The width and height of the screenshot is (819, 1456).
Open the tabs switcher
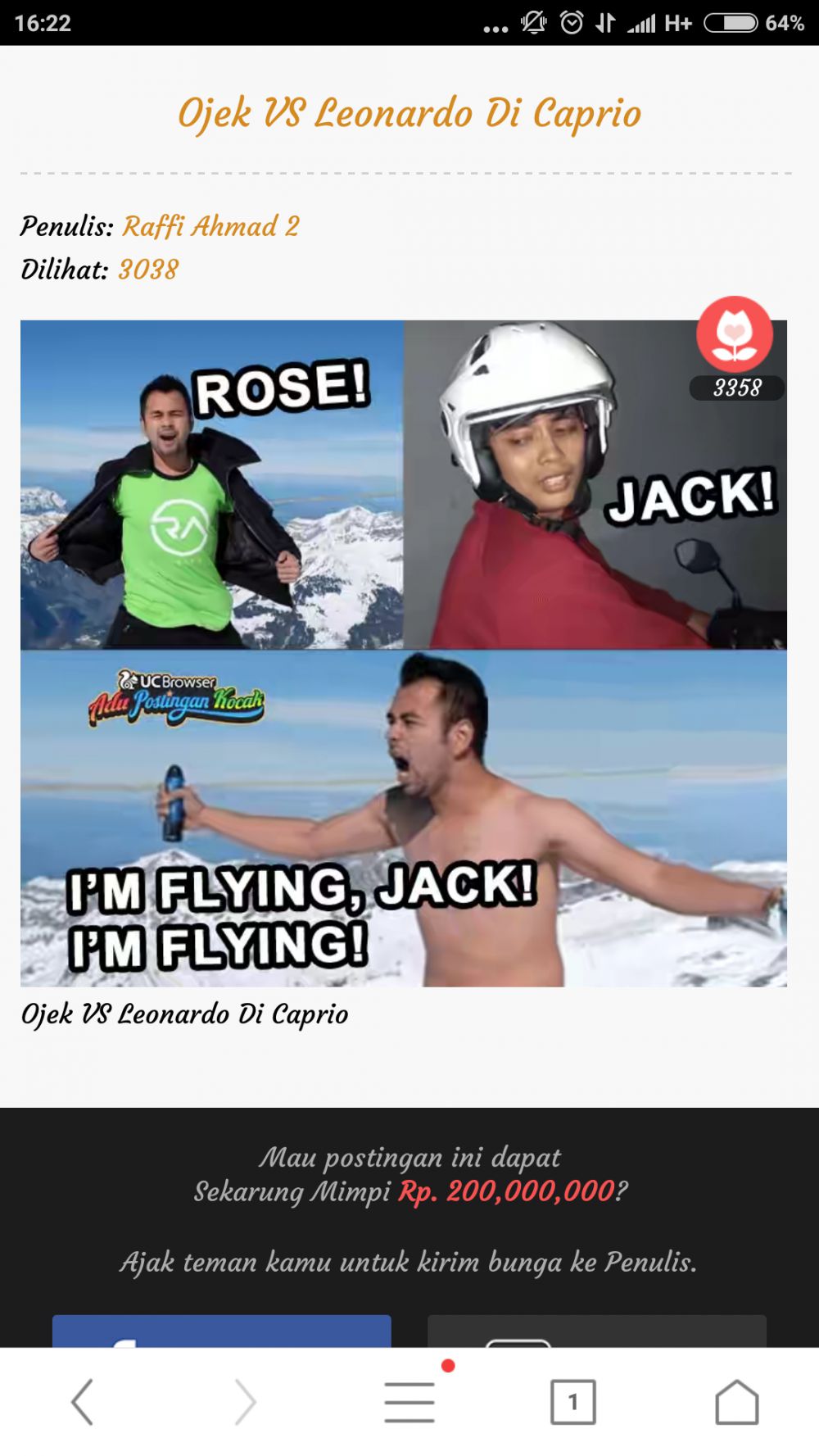[x=572, y=1402]
